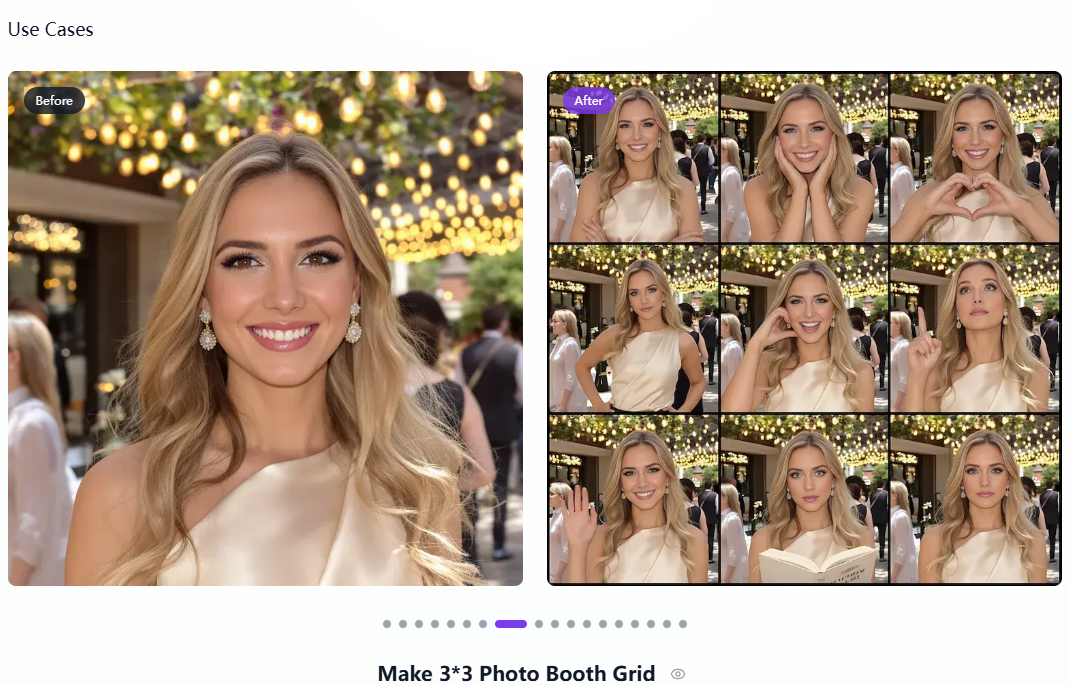This screenshot has height=685, width=1069.
Task: Tap the eye icon beside Make 3*3 Photo Booth Grid
Action: coord(678,674)
